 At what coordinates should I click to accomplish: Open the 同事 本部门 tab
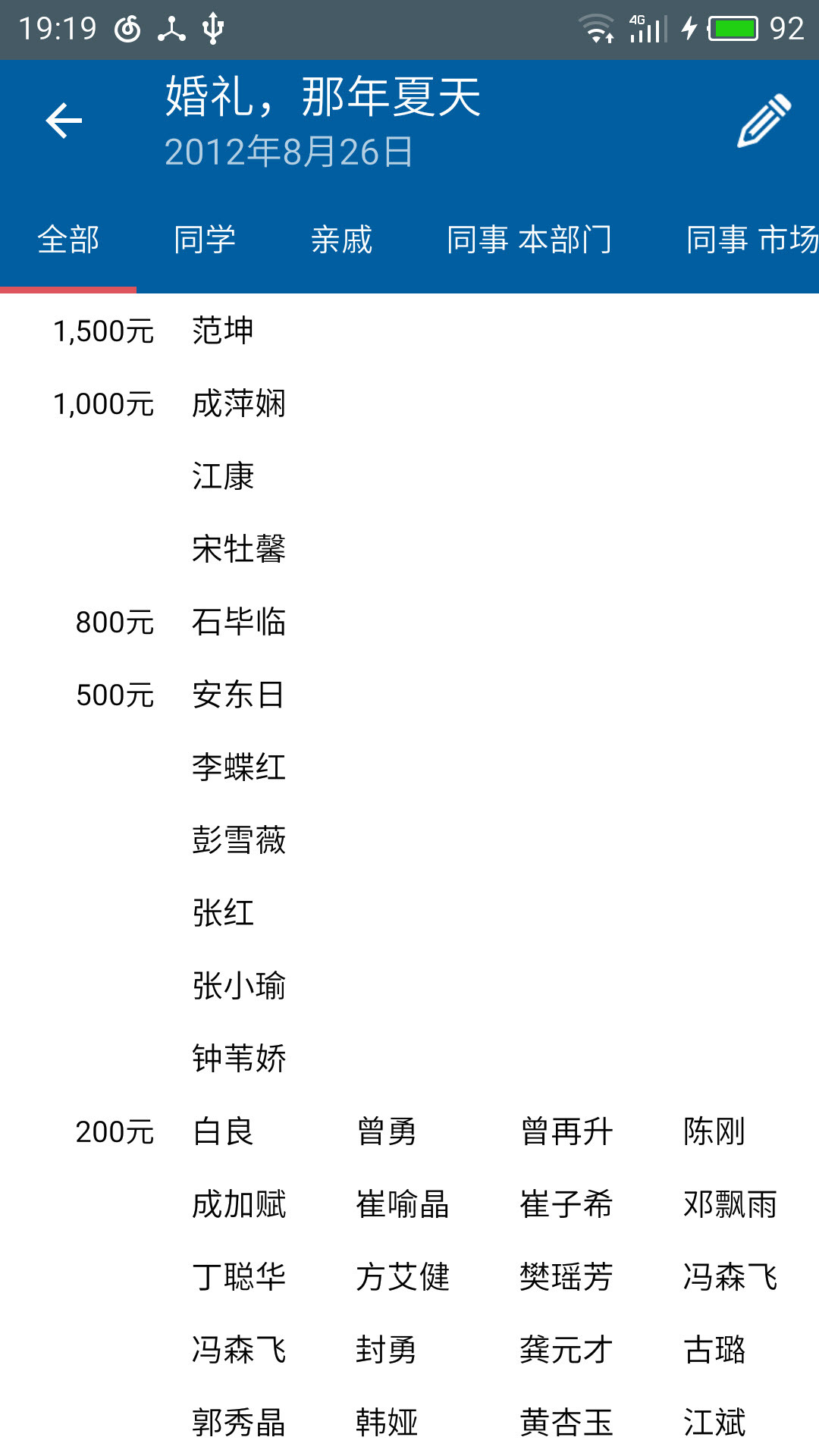pyautogui.click(x=529, y=240)
